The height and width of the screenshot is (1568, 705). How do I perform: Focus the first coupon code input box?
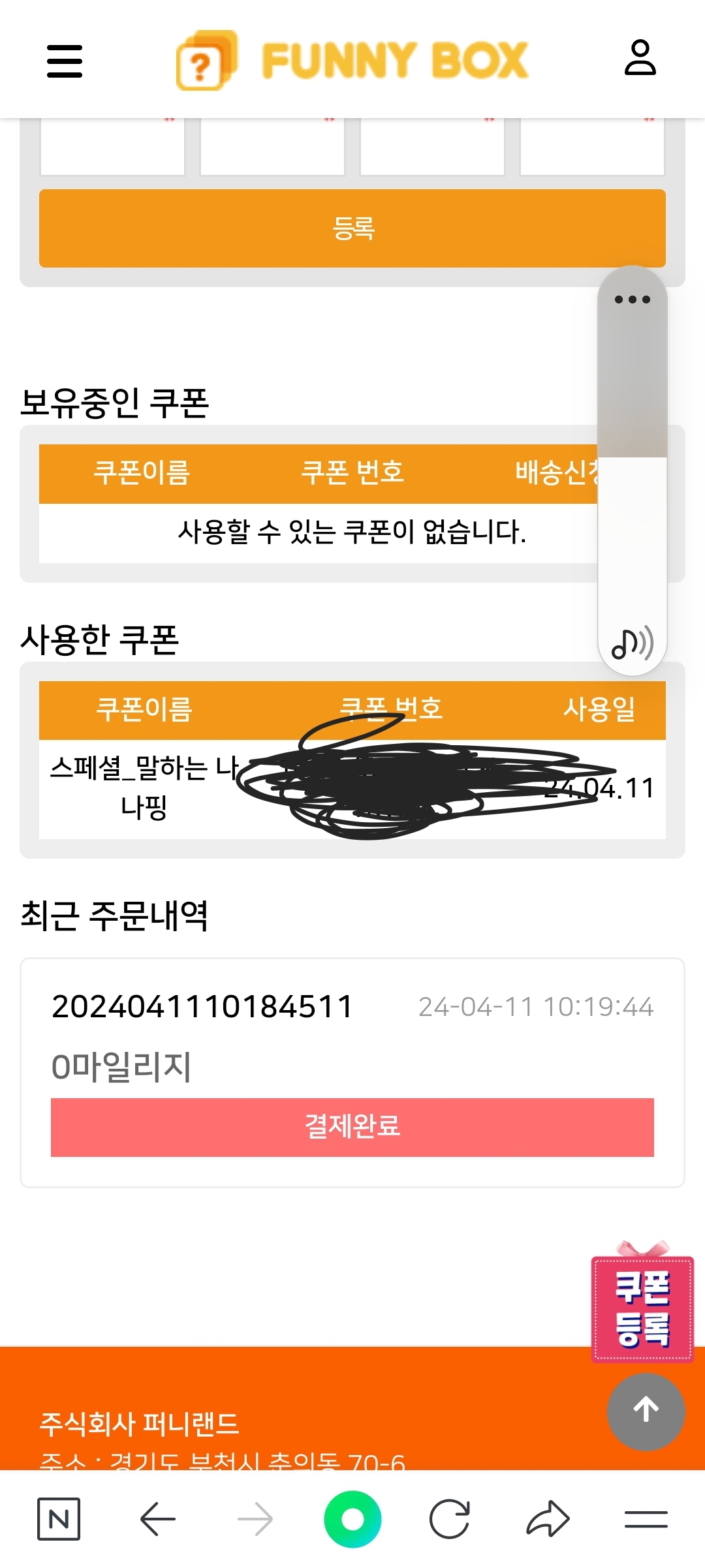coord(112,147)
